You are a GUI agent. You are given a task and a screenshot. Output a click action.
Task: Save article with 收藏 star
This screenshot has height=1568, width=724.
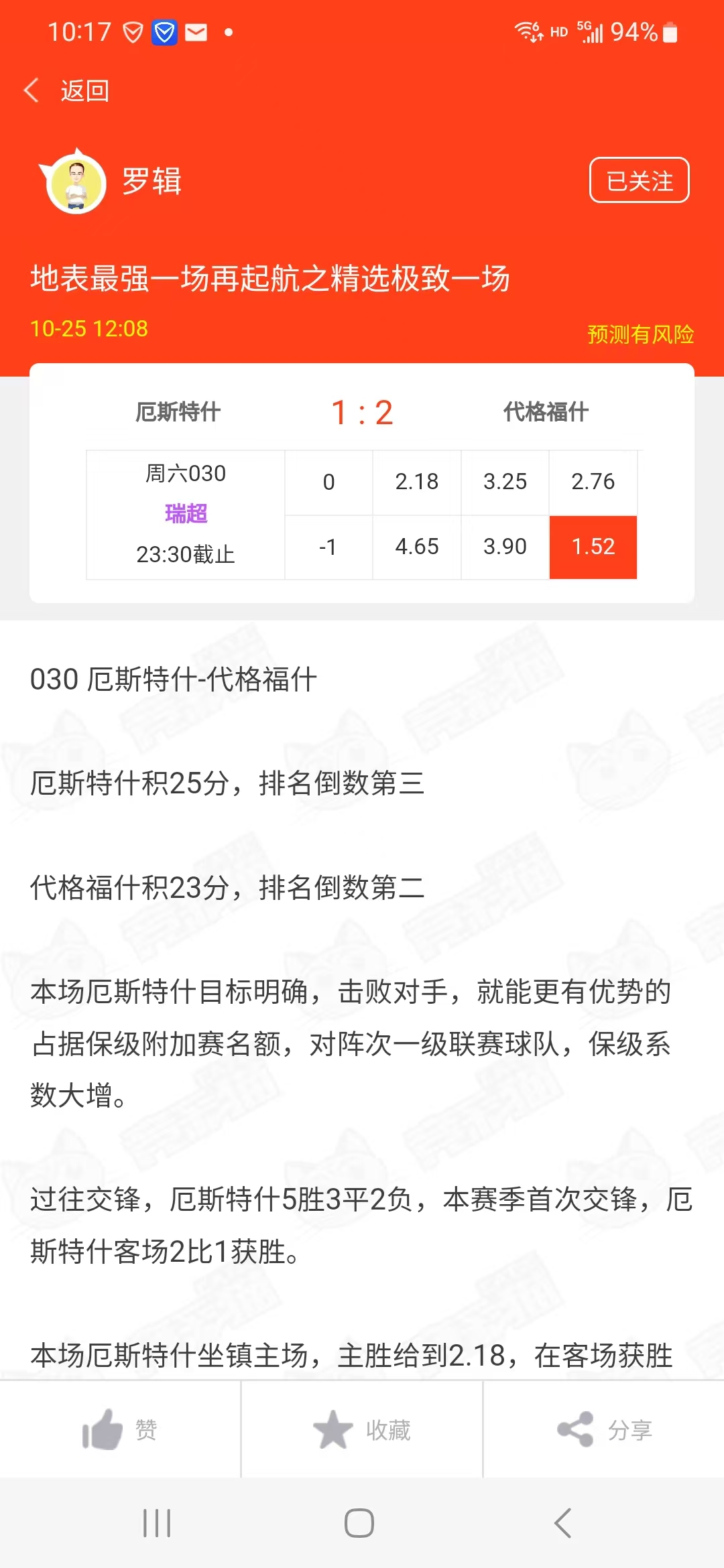(361, 1429)
